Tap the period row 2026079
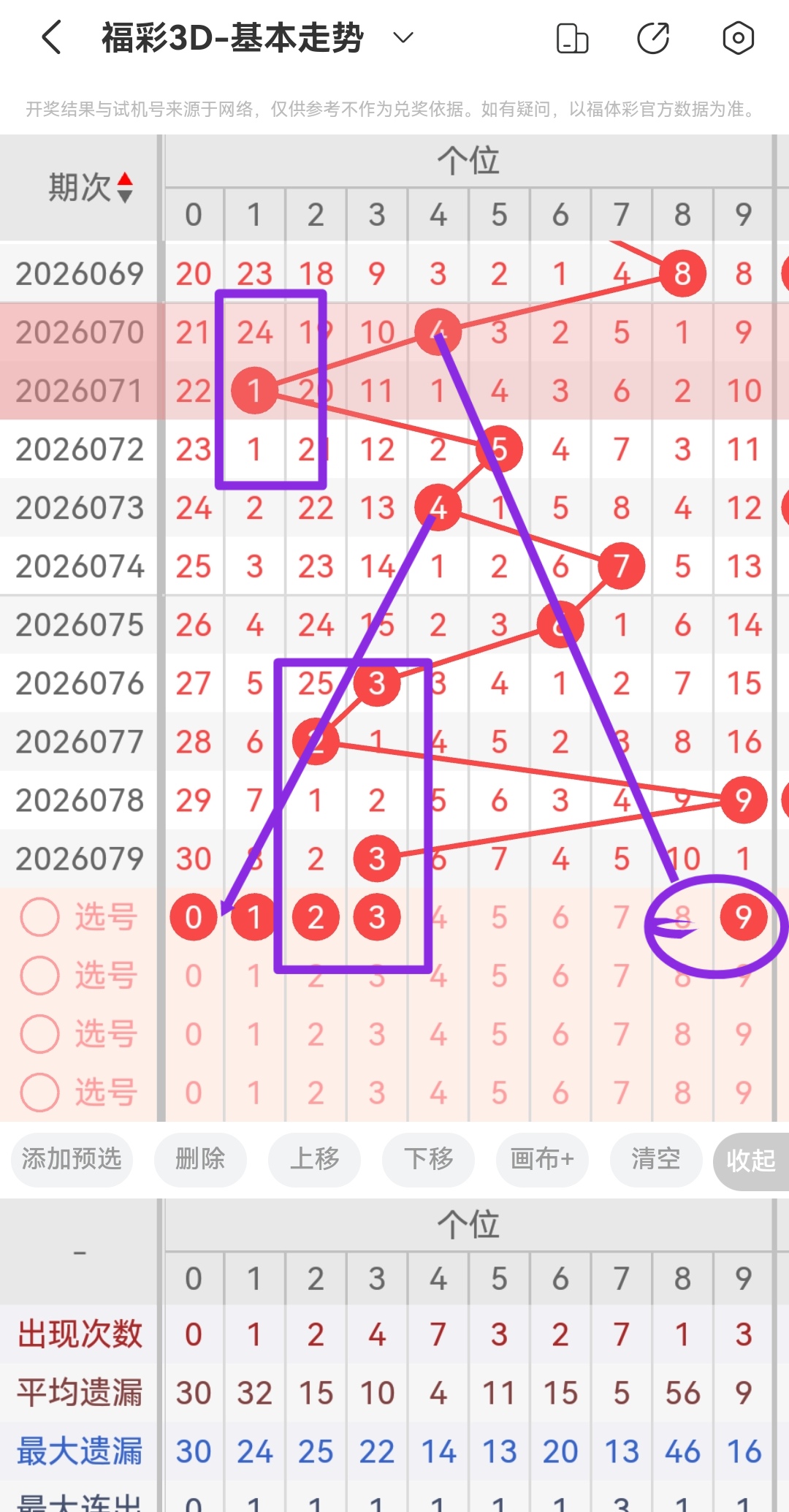 pos(80,858)
